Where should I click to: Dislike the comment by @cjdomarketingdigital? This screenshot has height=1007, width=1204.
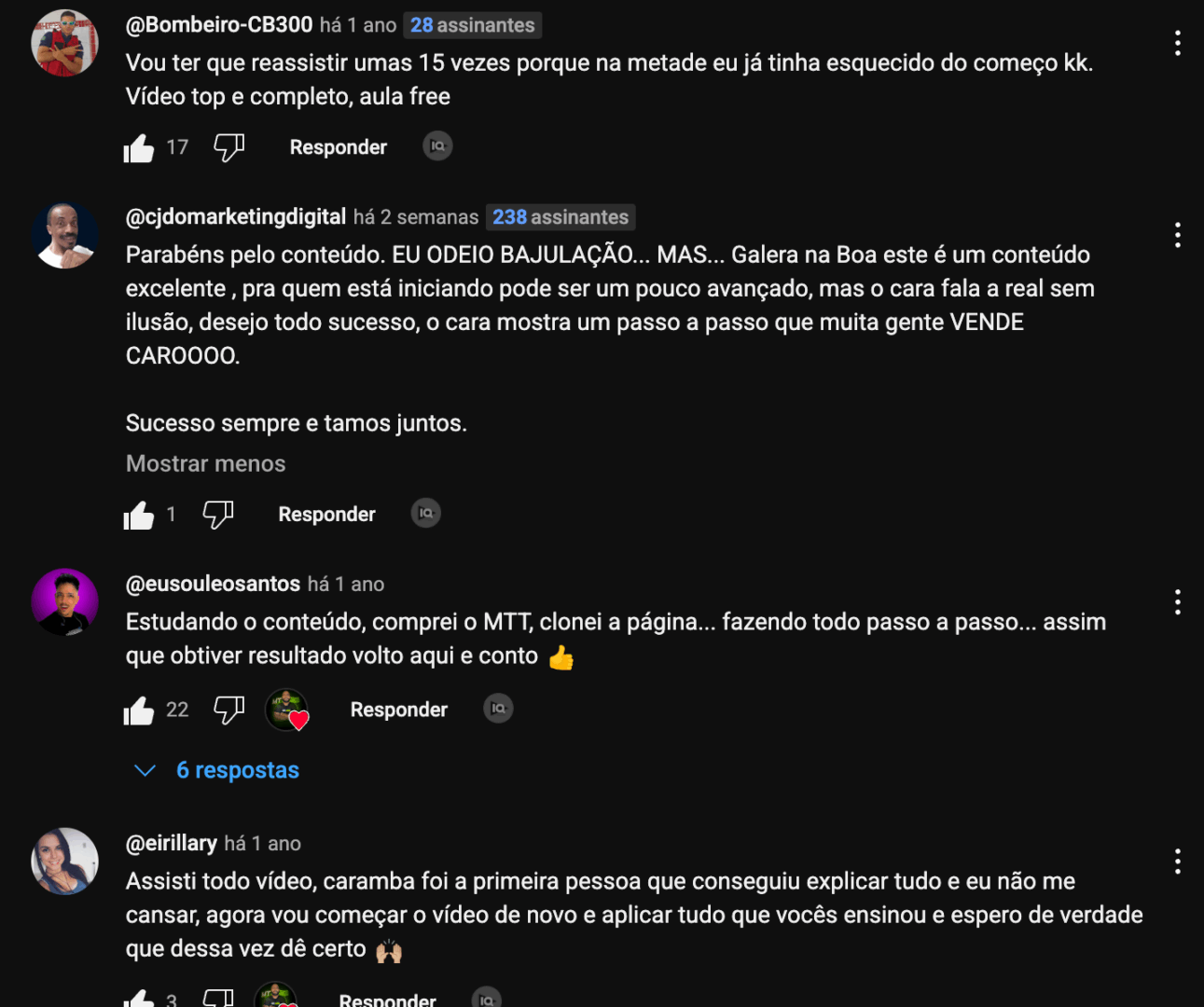pyautogui.click(x=217, y=515)
